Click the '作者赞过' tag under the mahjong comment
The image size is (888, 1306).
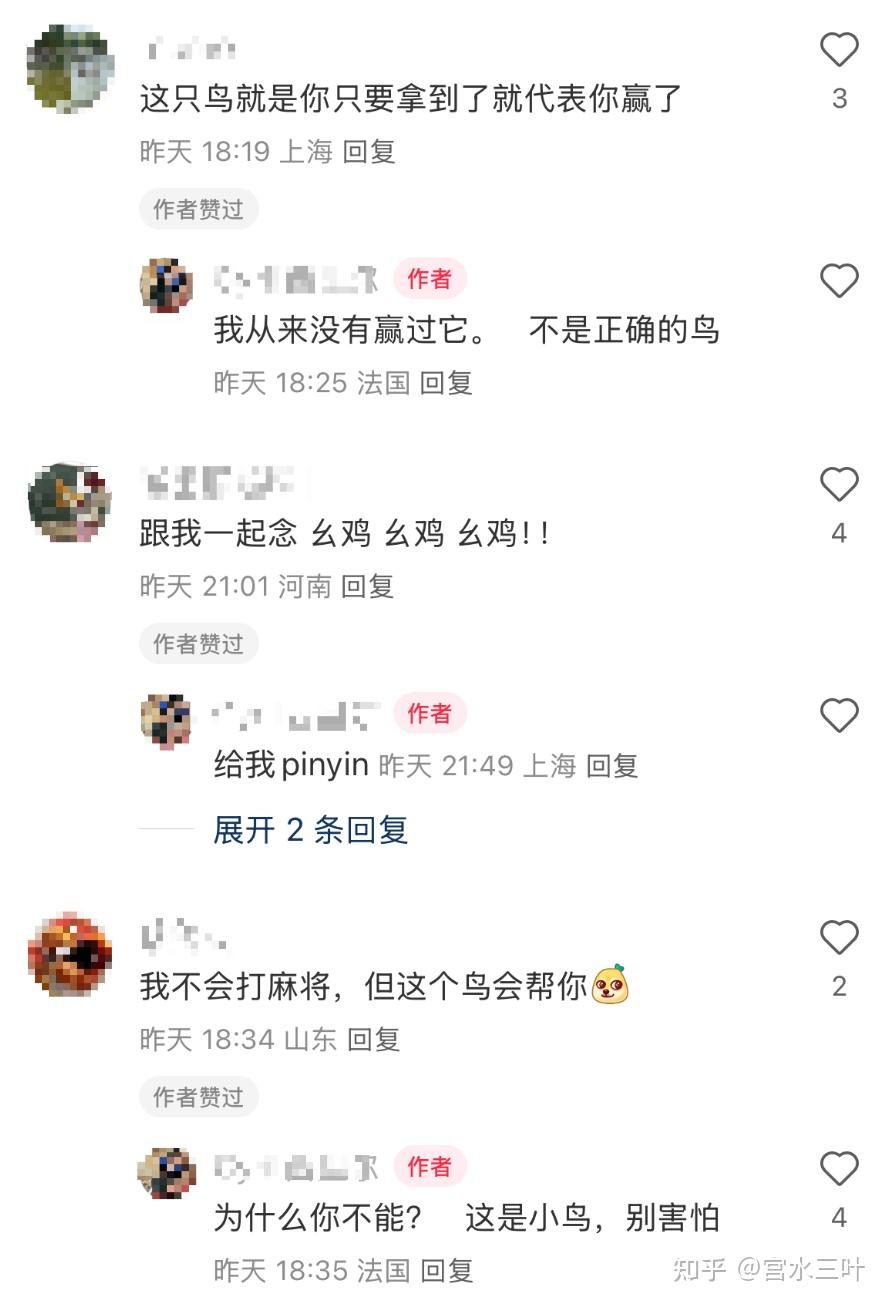click(x=197, y=1097)
